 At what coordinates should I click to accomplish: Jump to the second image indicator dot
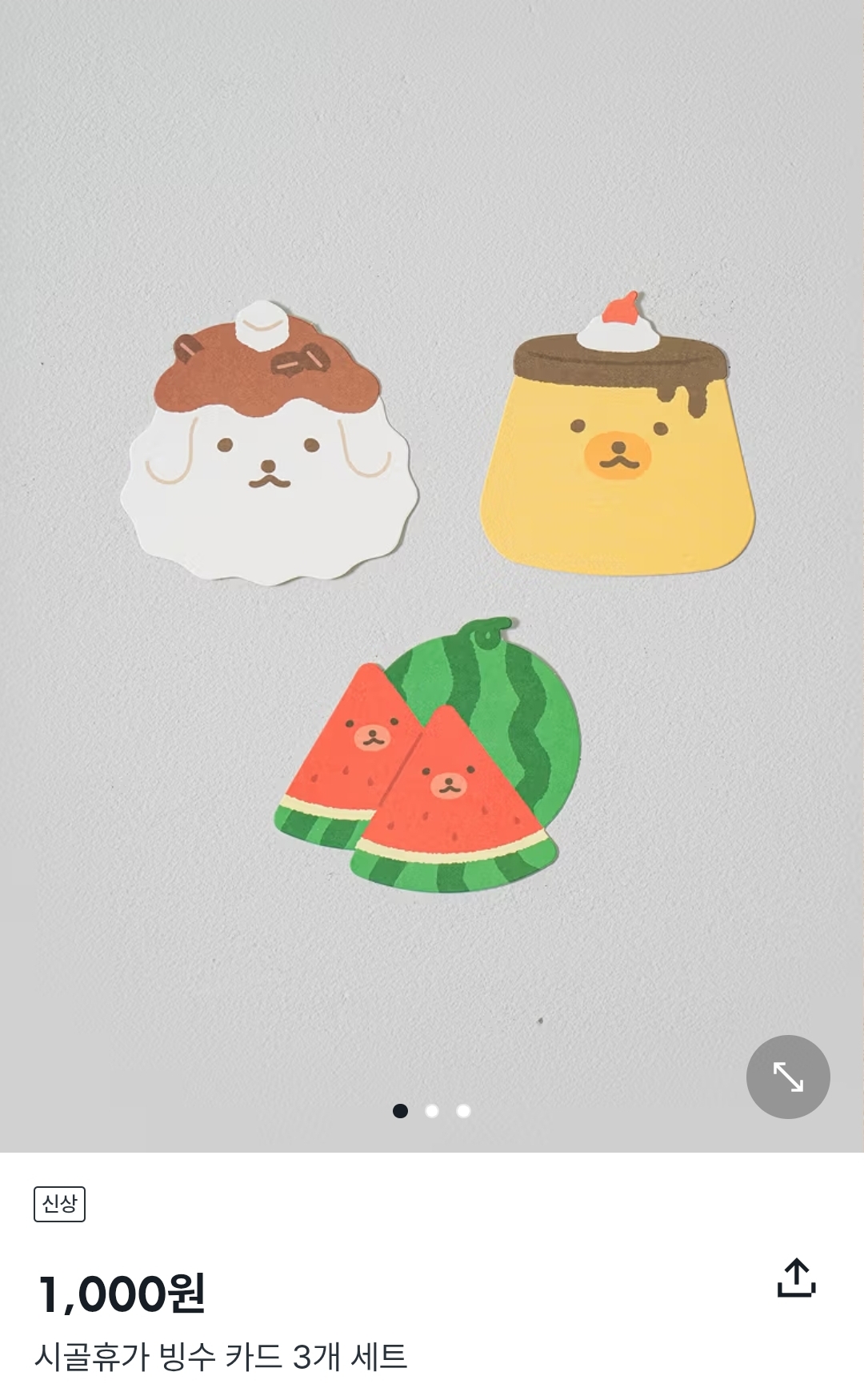tap(432, 1110)
